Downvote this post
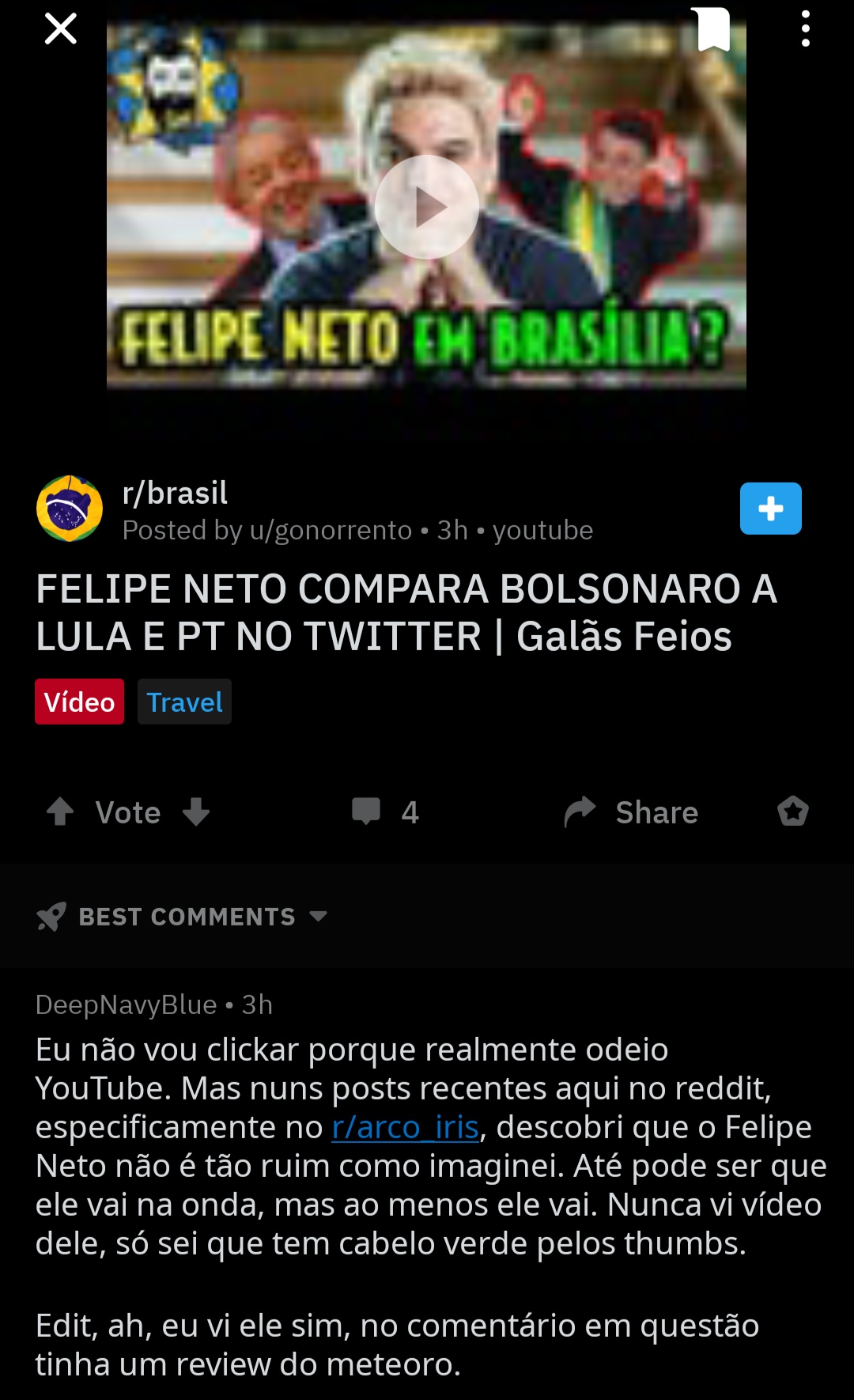 pyautogui.click(x=196, y=812)
